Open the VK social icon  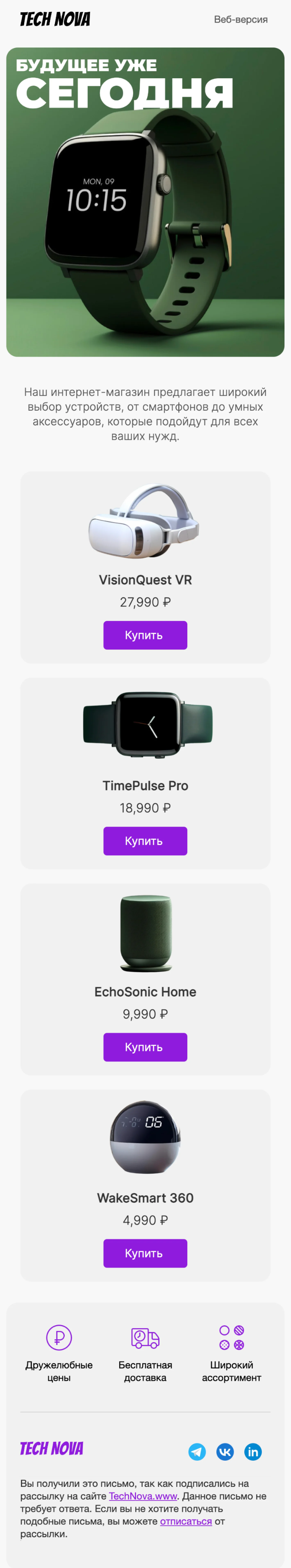pyautogui.click(x=225, y=1452)
